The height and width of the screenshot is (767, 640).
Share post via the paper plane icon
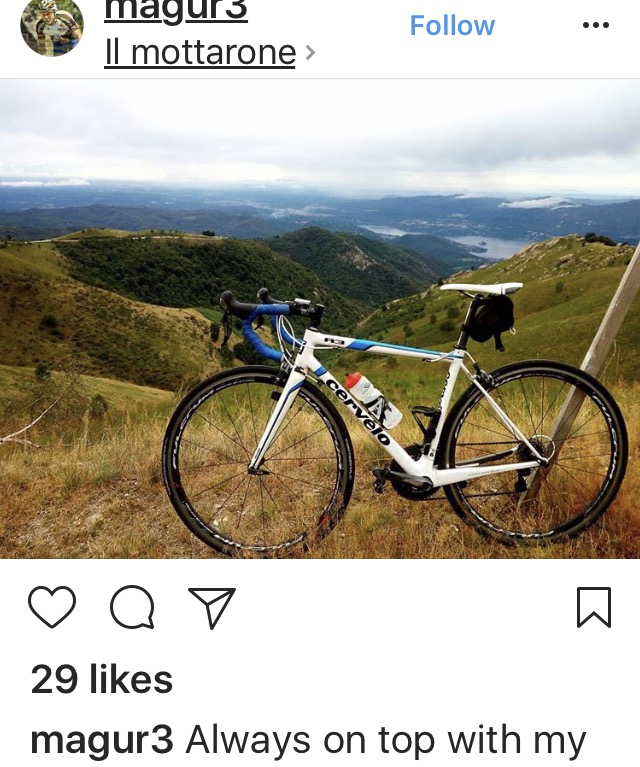(212, 607)
